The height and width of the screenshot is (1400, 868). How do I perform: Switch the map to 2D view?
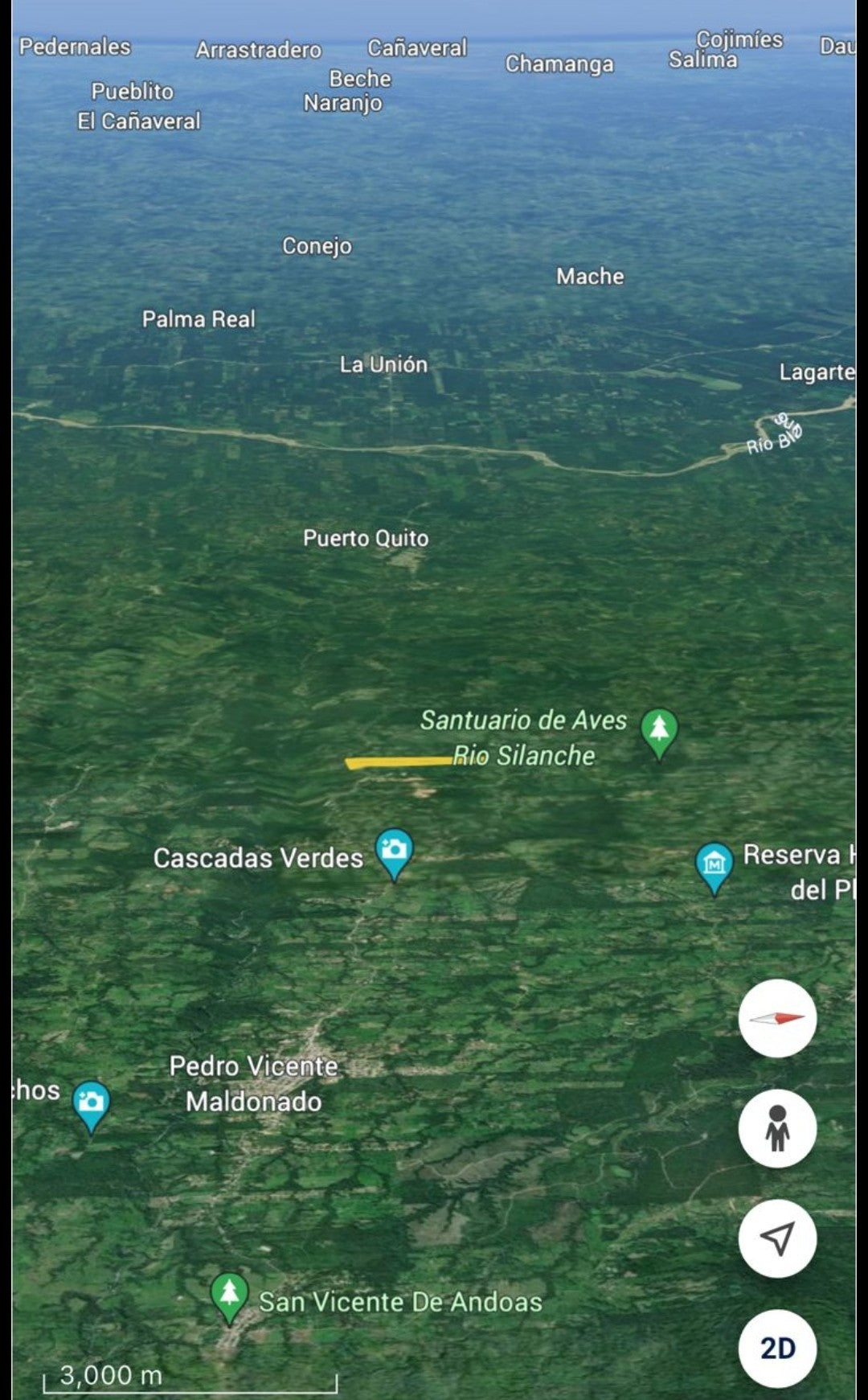(x=777, y=1349)
